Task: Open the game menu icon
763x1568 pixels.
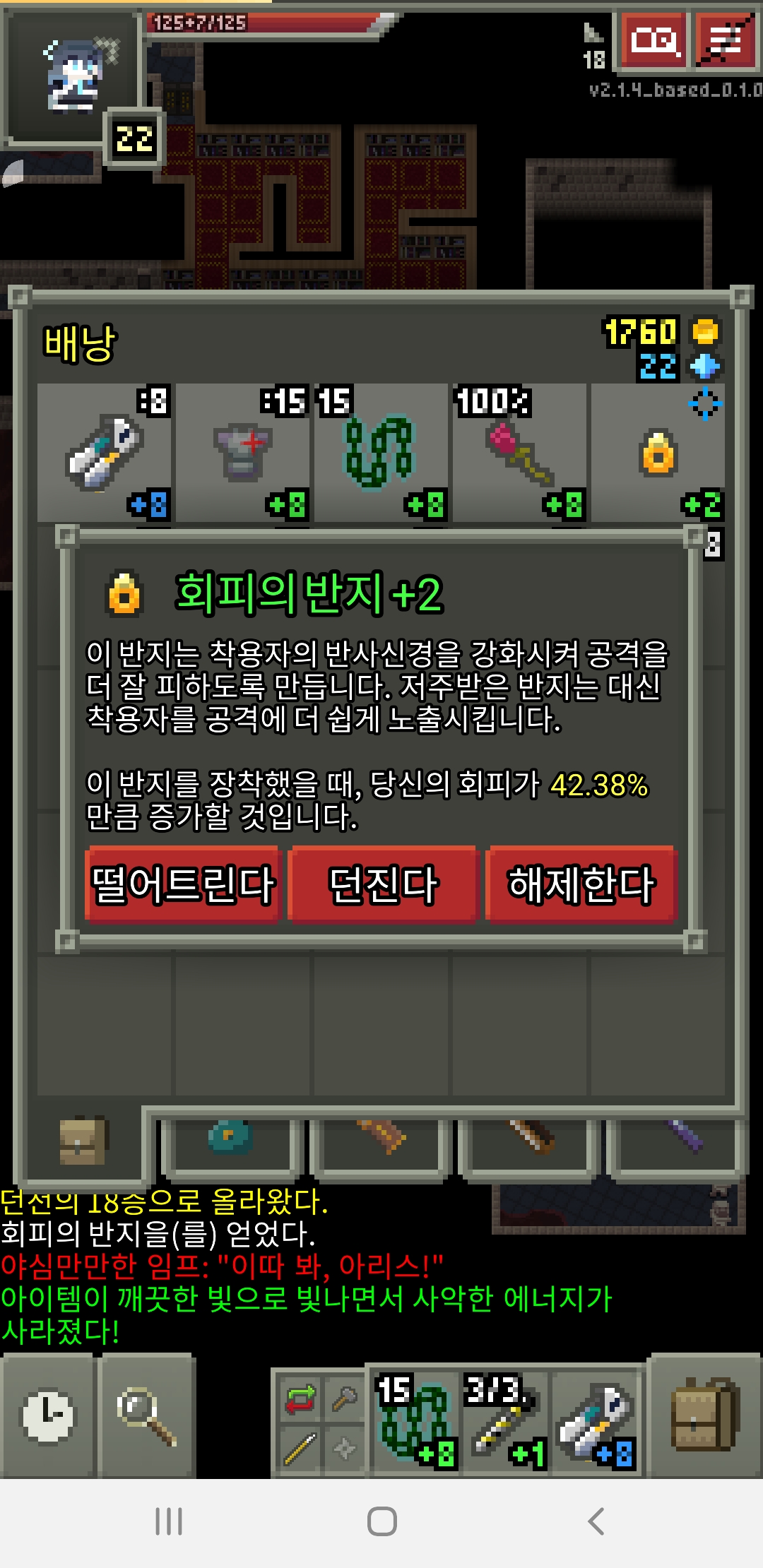Action: click(726, 41)
